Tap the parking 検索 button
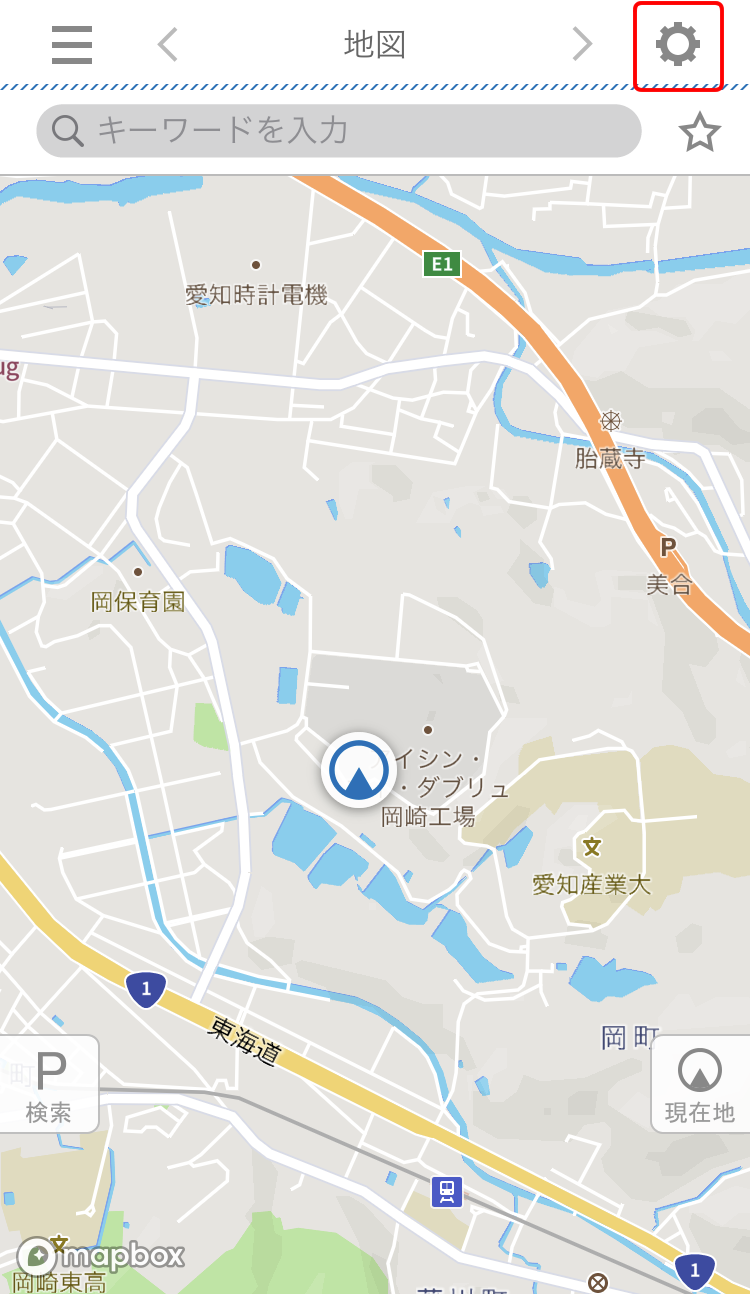This screenshot has width=750, height=1294. 49,1084
